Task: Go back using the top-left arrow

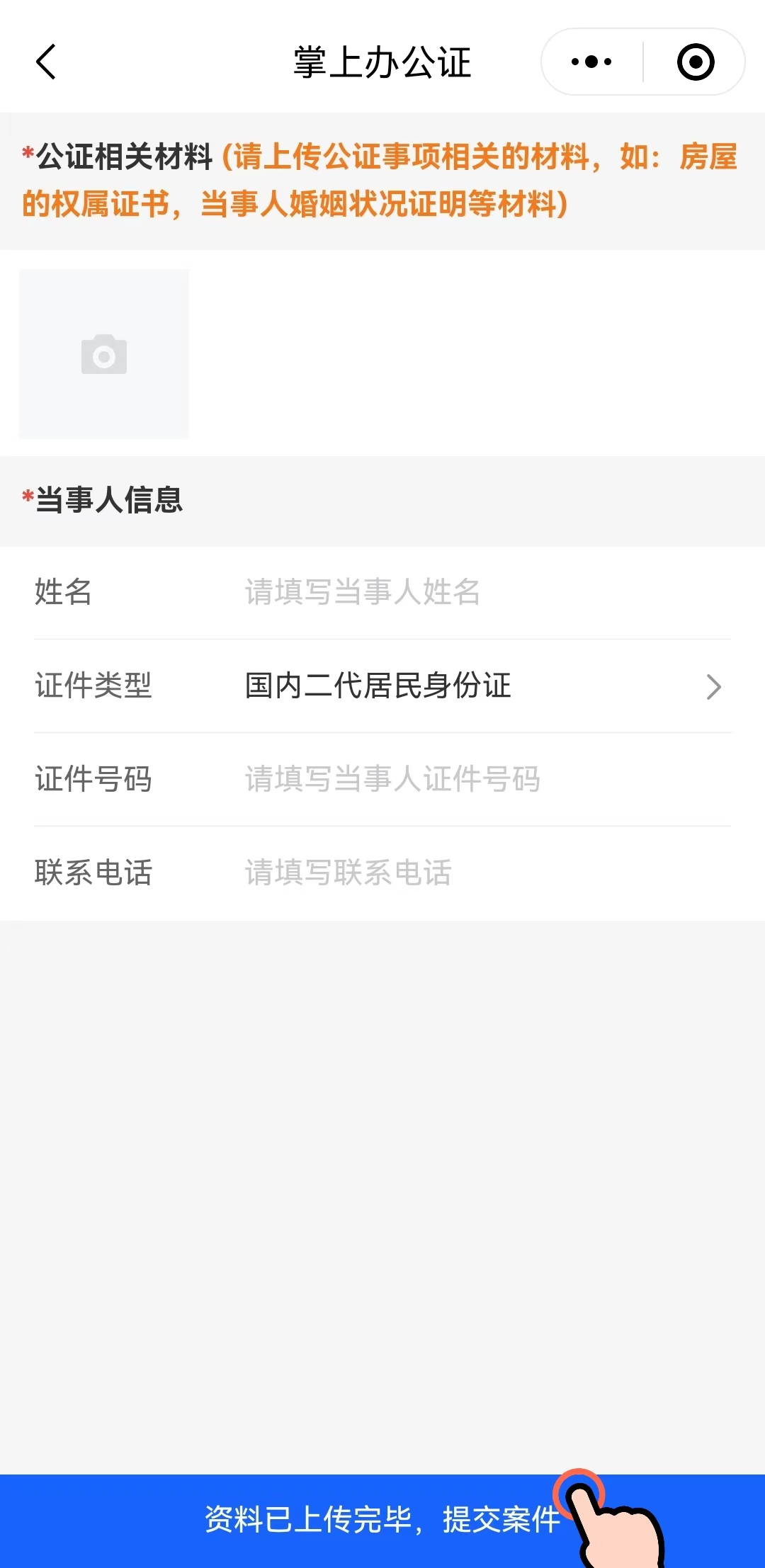Action: pyautogui.click(x=46, y=62)
